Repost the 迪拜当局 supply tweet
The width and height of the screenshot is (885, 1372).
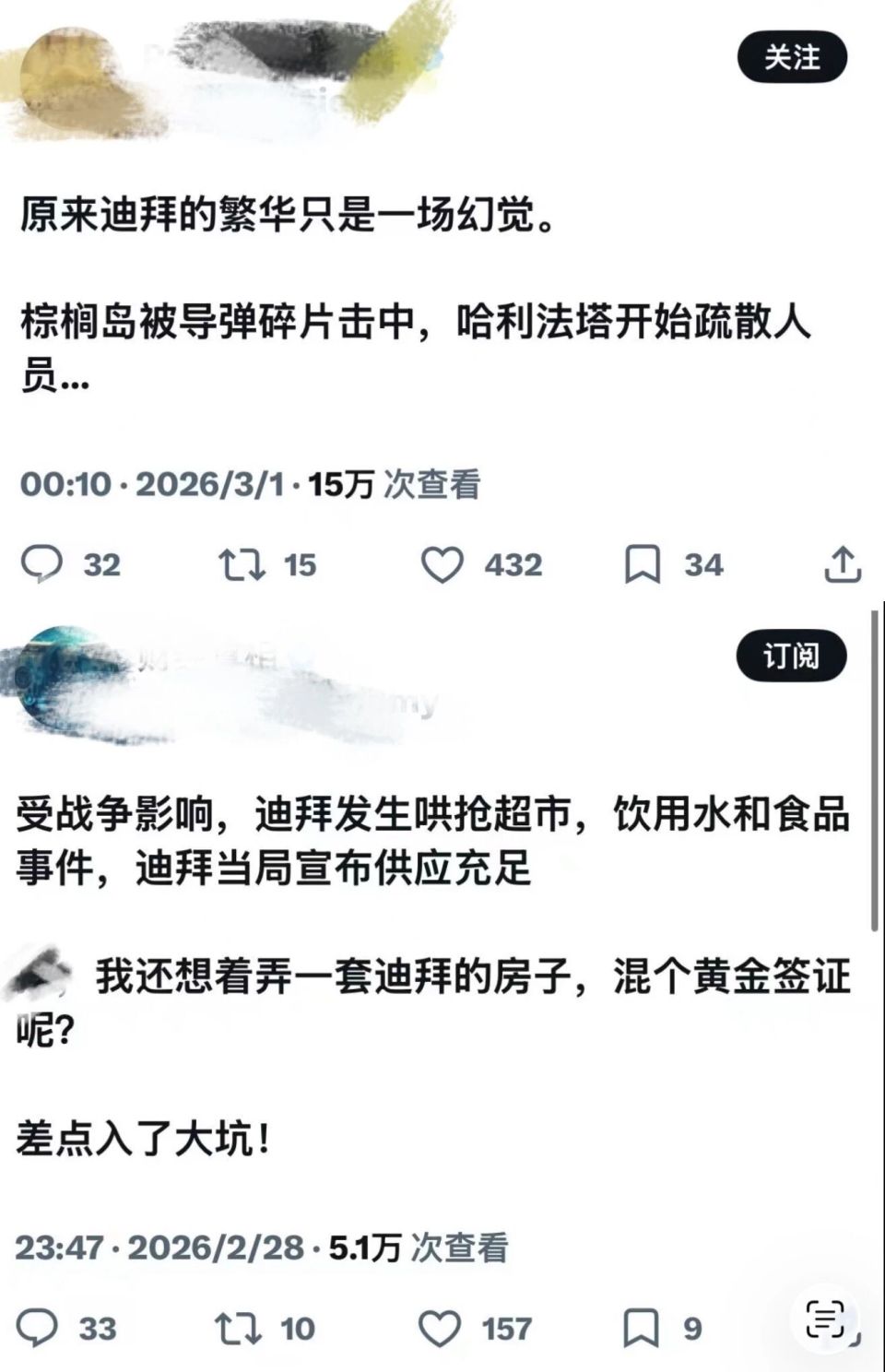coord(242,1330)
